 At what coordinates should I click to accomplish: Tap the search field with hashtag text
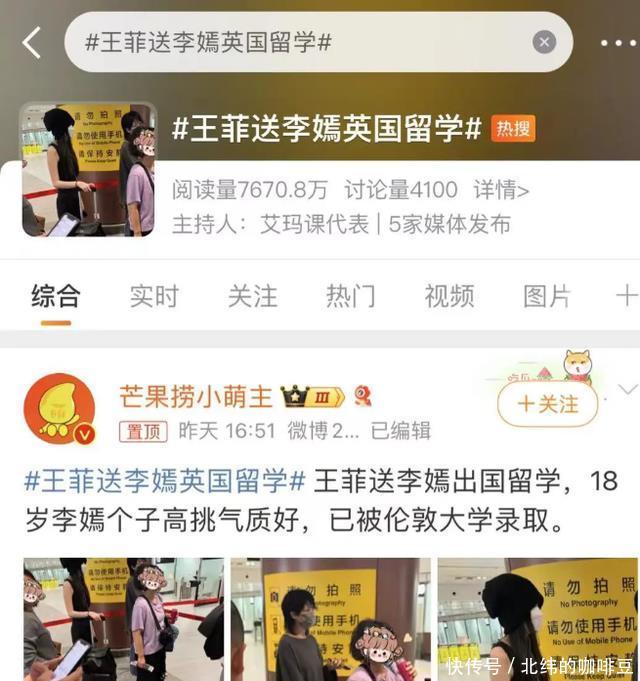point(300,42)
